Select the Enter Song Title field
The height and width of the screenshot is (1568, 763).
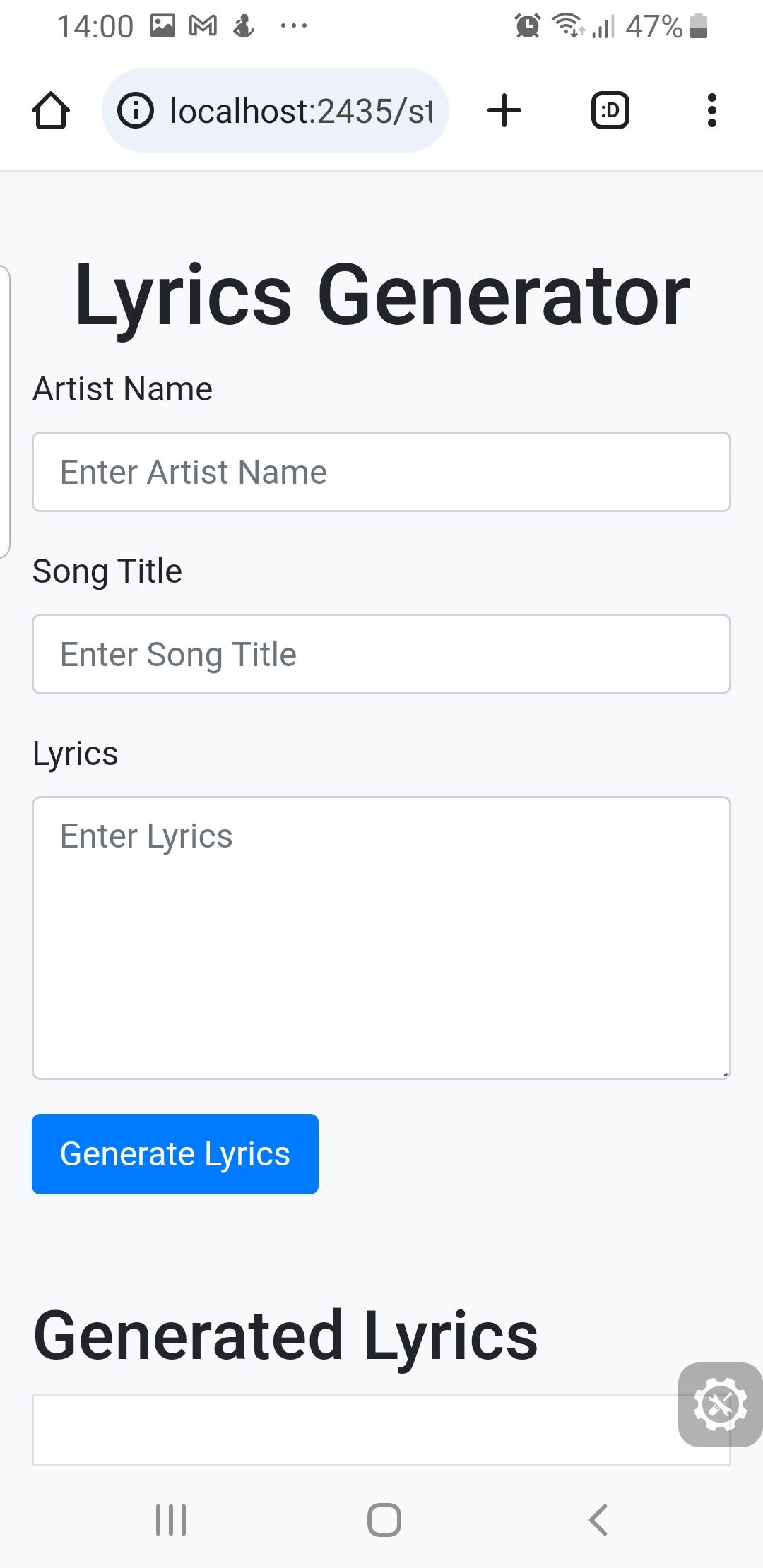coord(381,653)
